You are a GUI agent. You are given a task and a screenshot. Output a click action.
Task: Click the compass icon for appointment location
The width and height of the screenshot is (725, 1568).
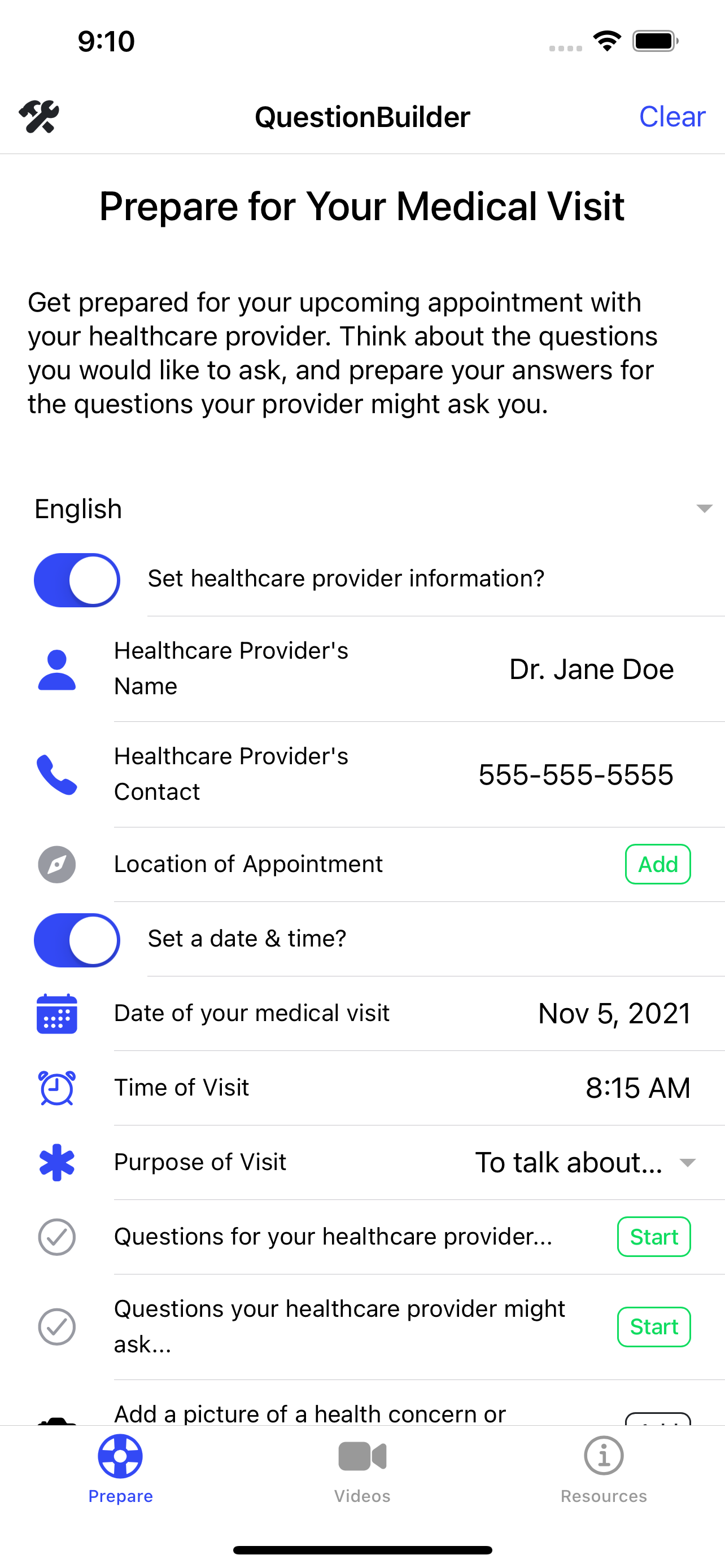55,864
